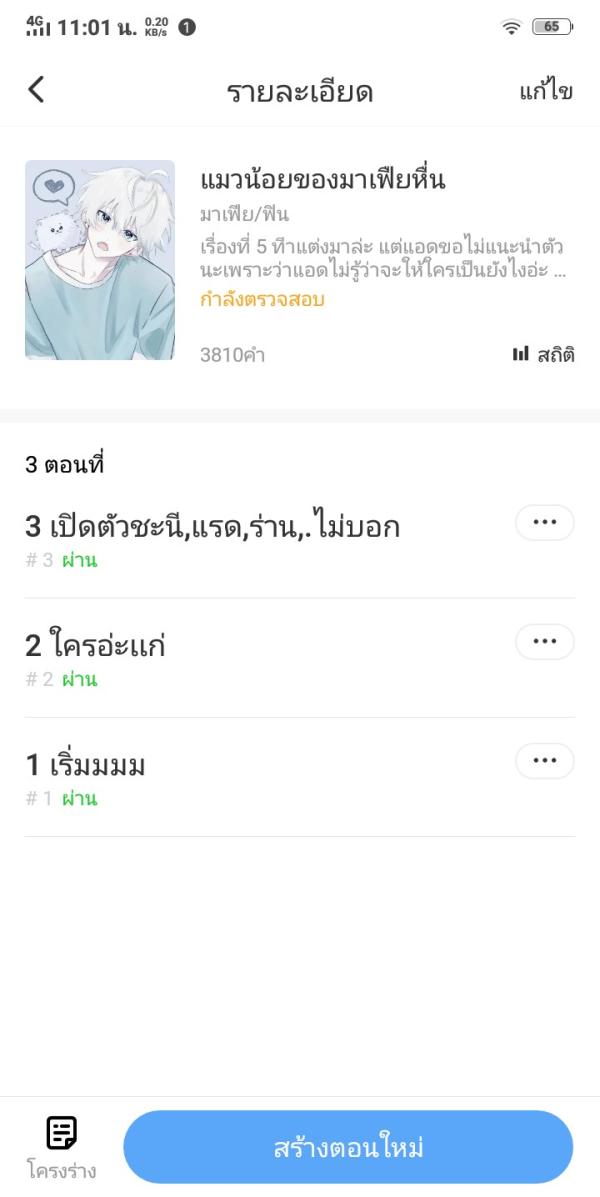This screenshot has width=600, height=1197.
Task: Tap แก้ไข to edit story details
Action: pyautogui.click(x=546, y=92)
